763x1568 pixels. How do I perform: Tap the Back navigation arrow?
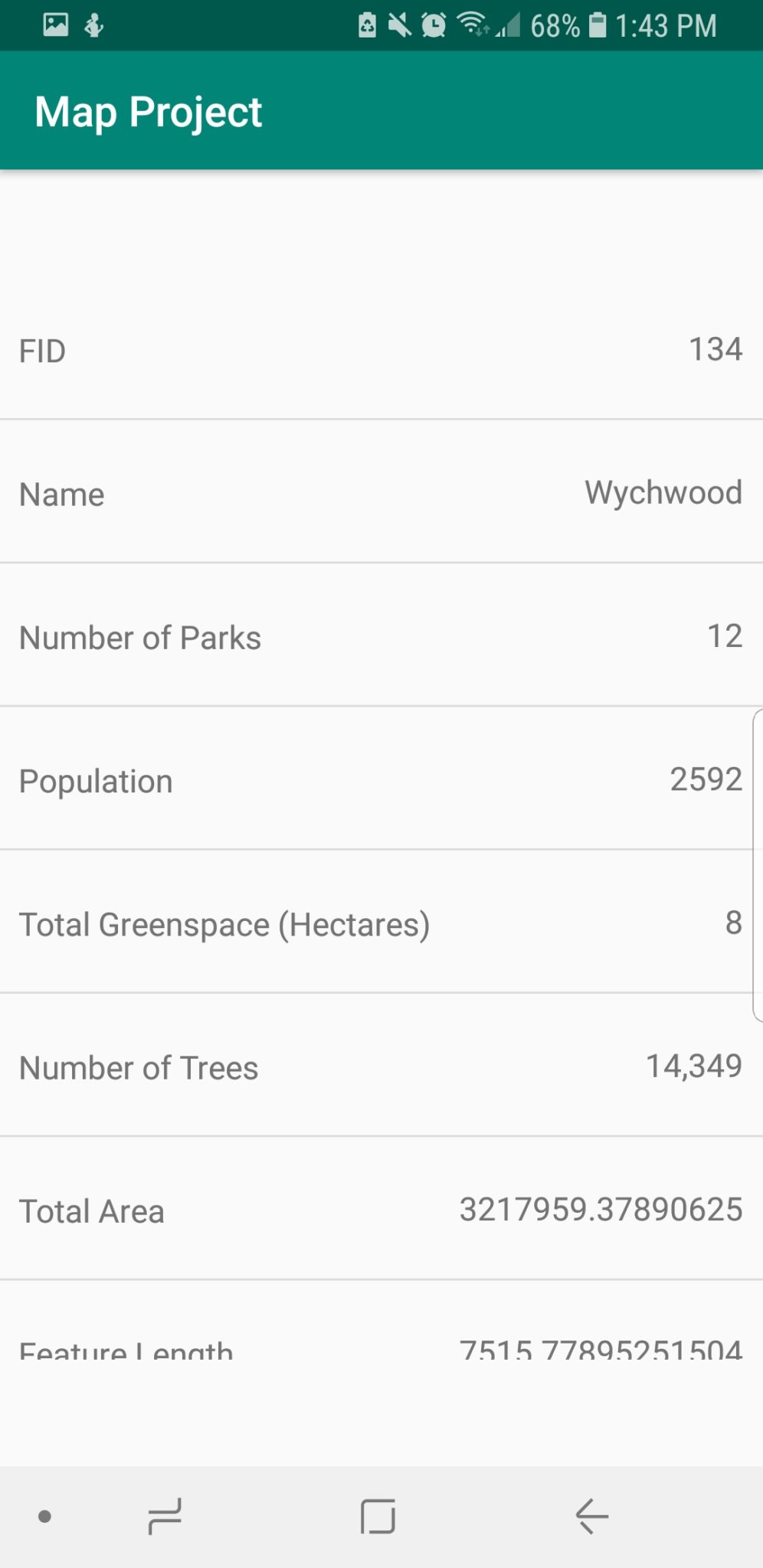[590, 1516]
